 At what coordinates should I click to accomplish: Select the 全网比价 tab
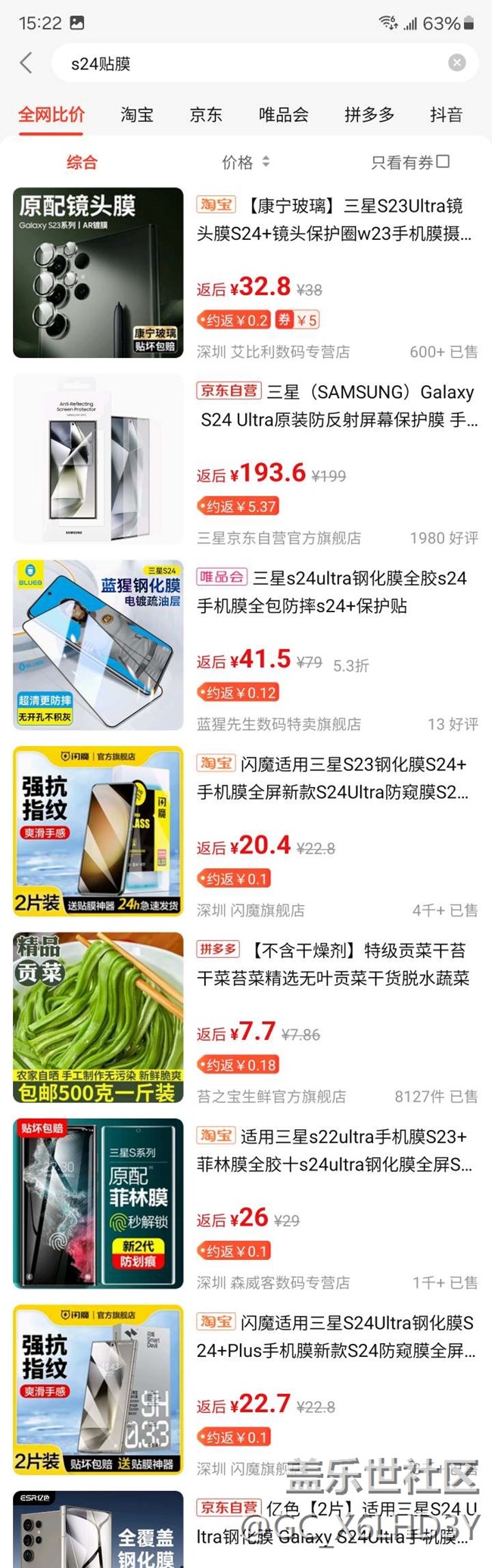(51, 114)
